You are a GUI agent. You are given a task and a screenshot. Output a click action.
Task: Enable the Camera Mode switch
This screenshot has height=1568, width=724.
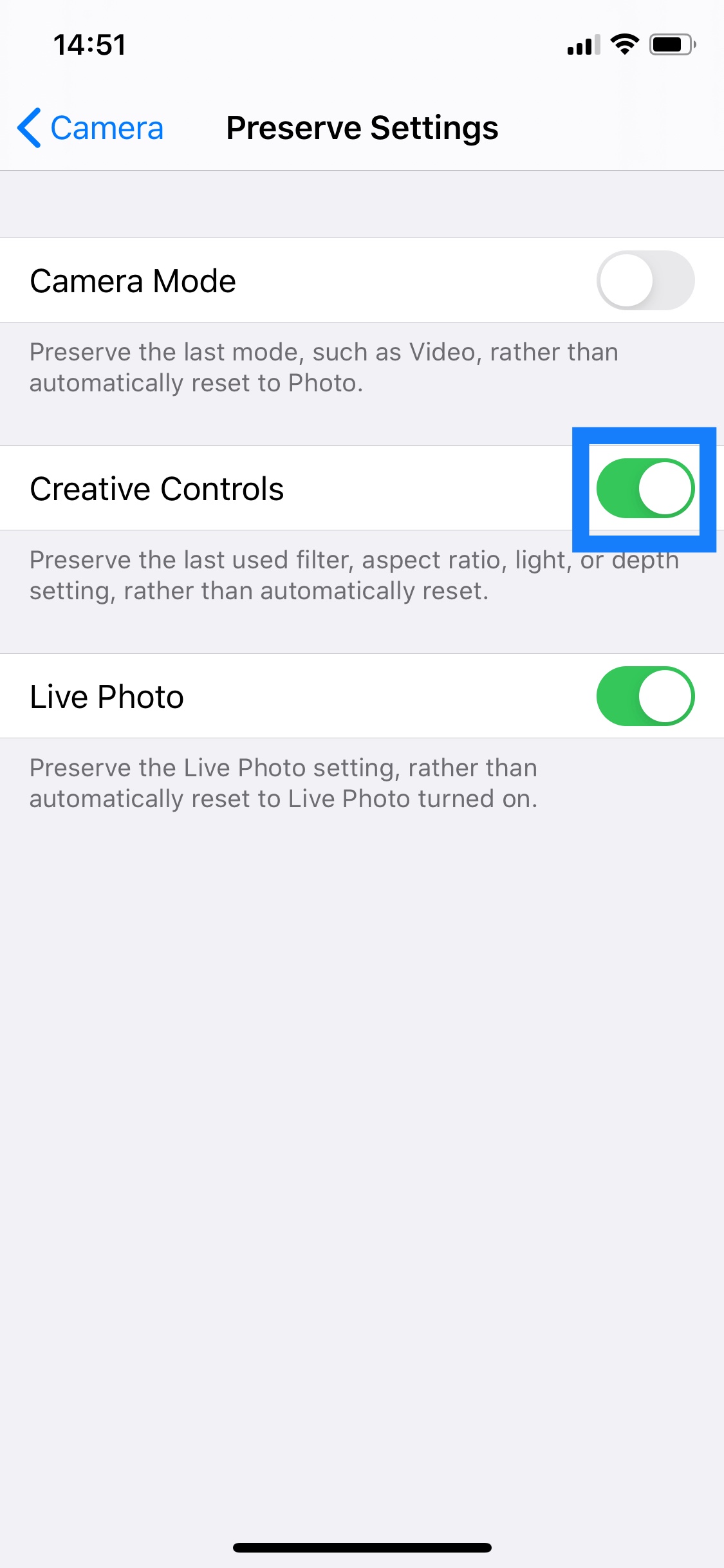click(x=645, y=280)
